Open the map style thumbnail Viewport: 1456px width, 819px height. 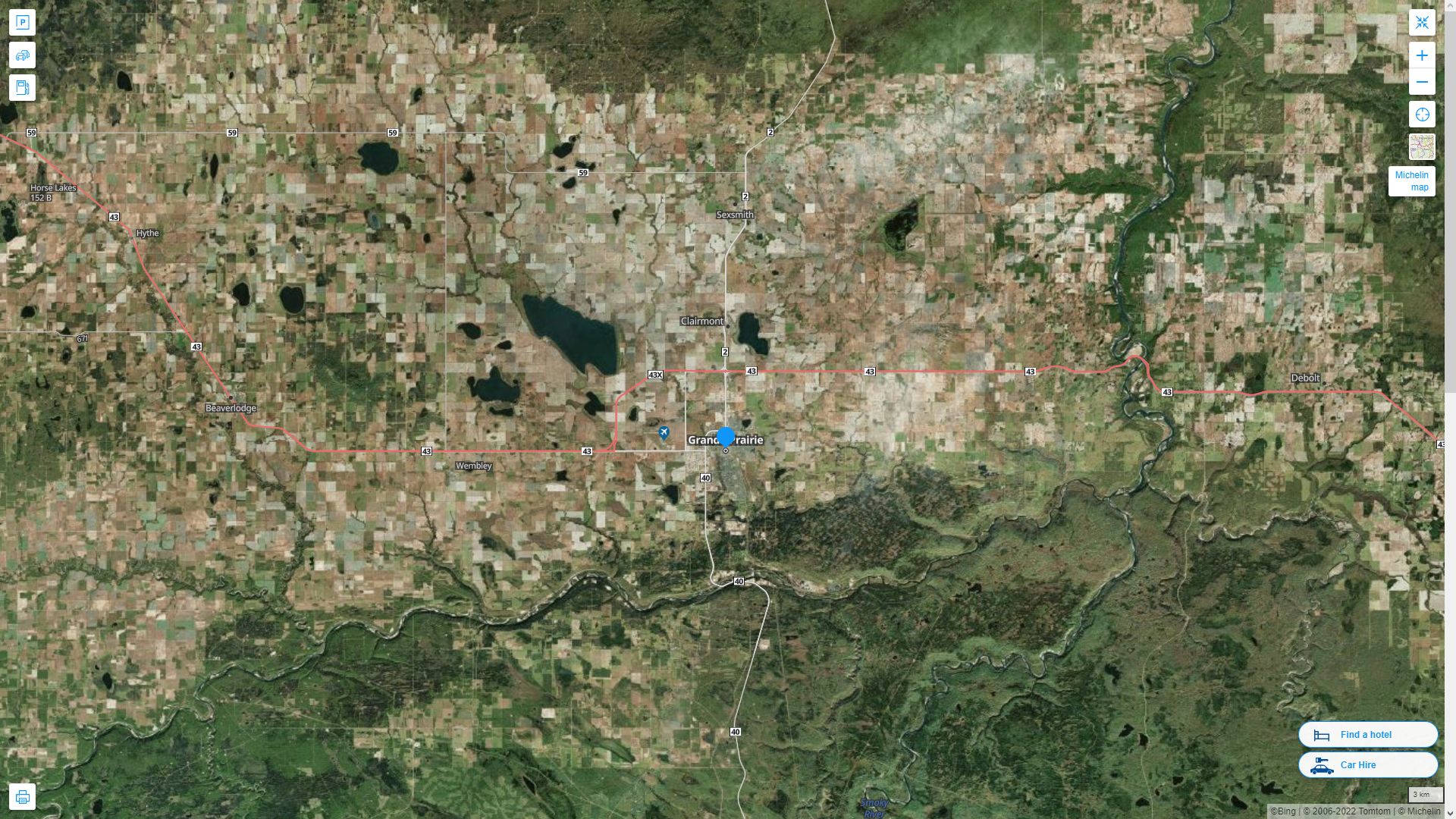[1422, 147]
